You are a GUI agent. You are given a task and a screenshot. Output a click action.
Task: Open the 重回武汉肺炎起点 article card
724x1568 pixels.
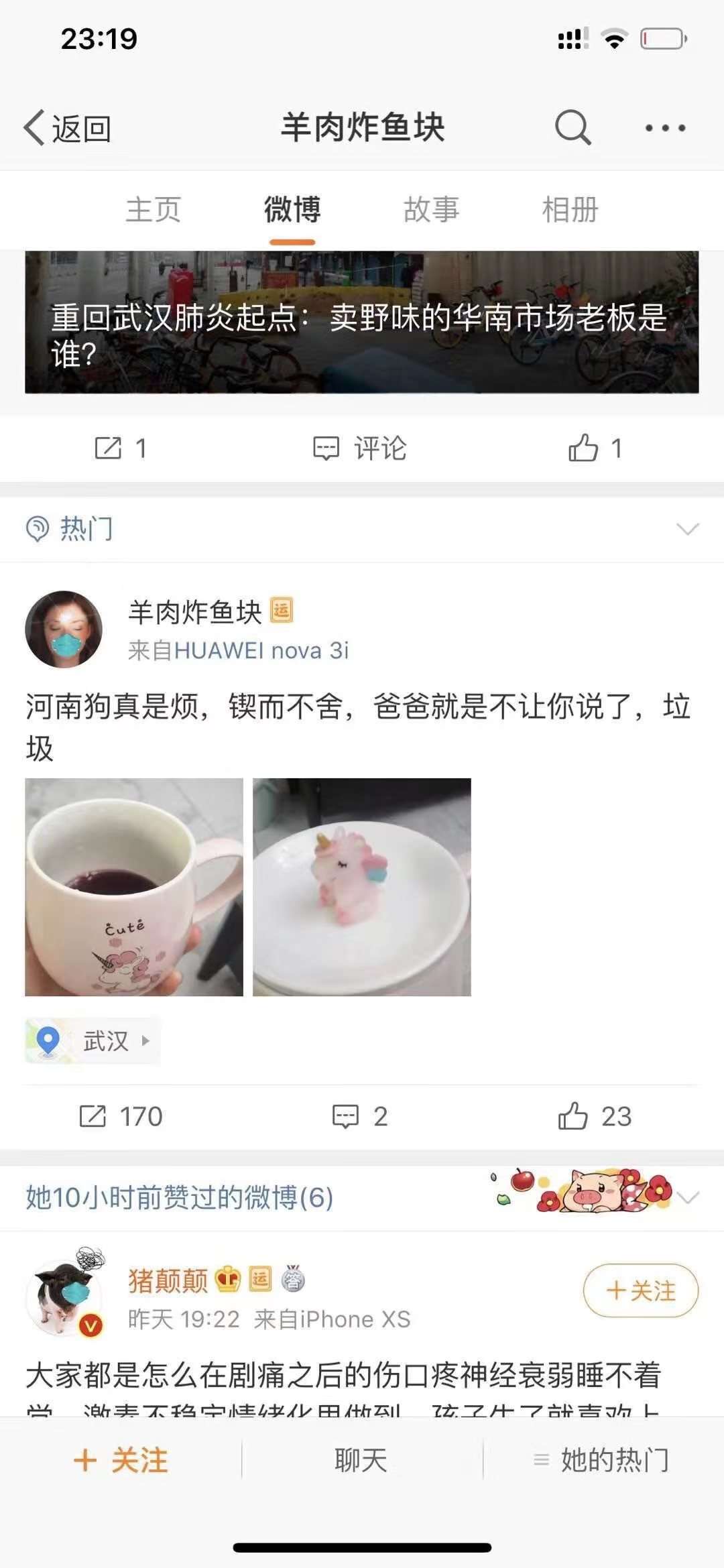click(x=361, y=322)
